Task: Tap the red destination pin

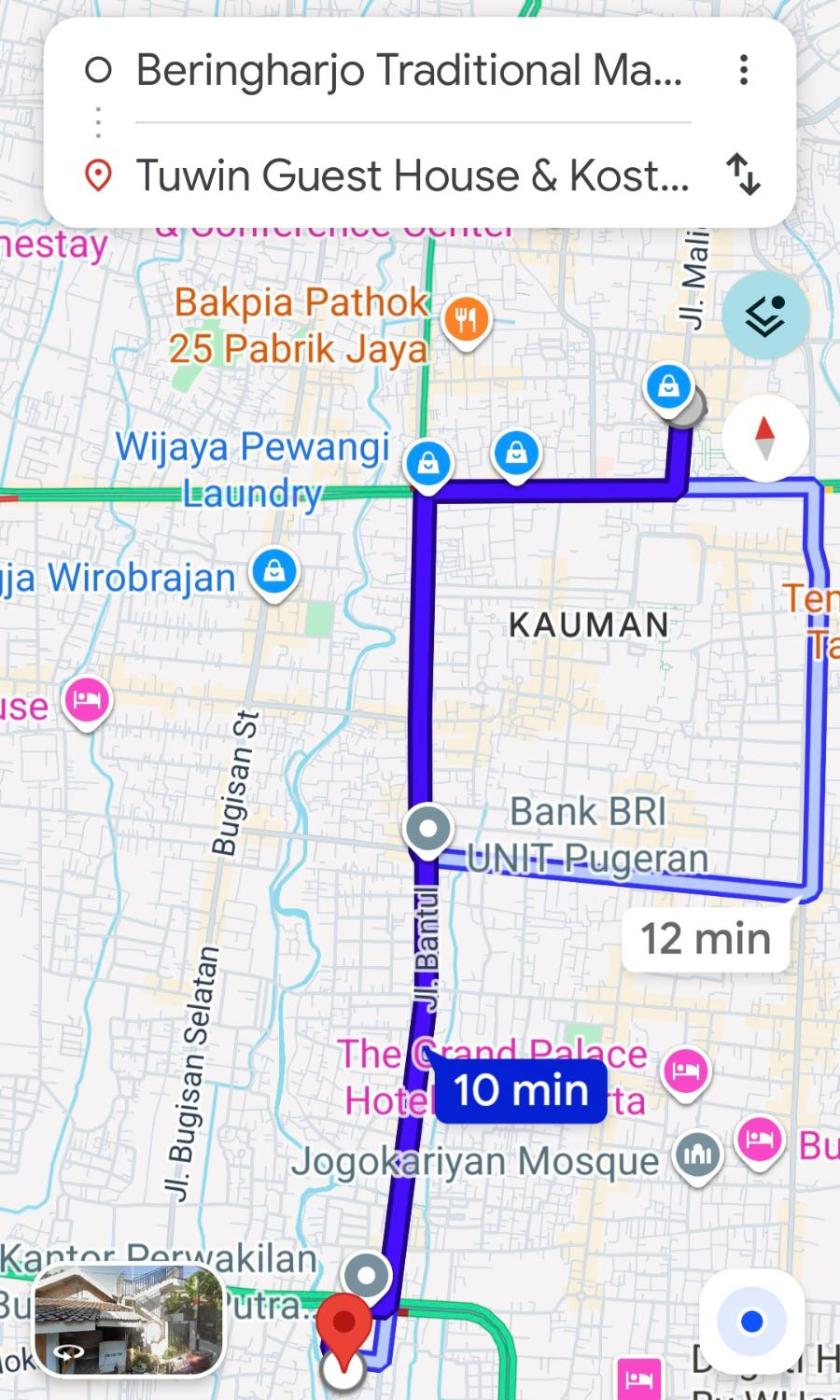Action: click(x=344, y=1325)
